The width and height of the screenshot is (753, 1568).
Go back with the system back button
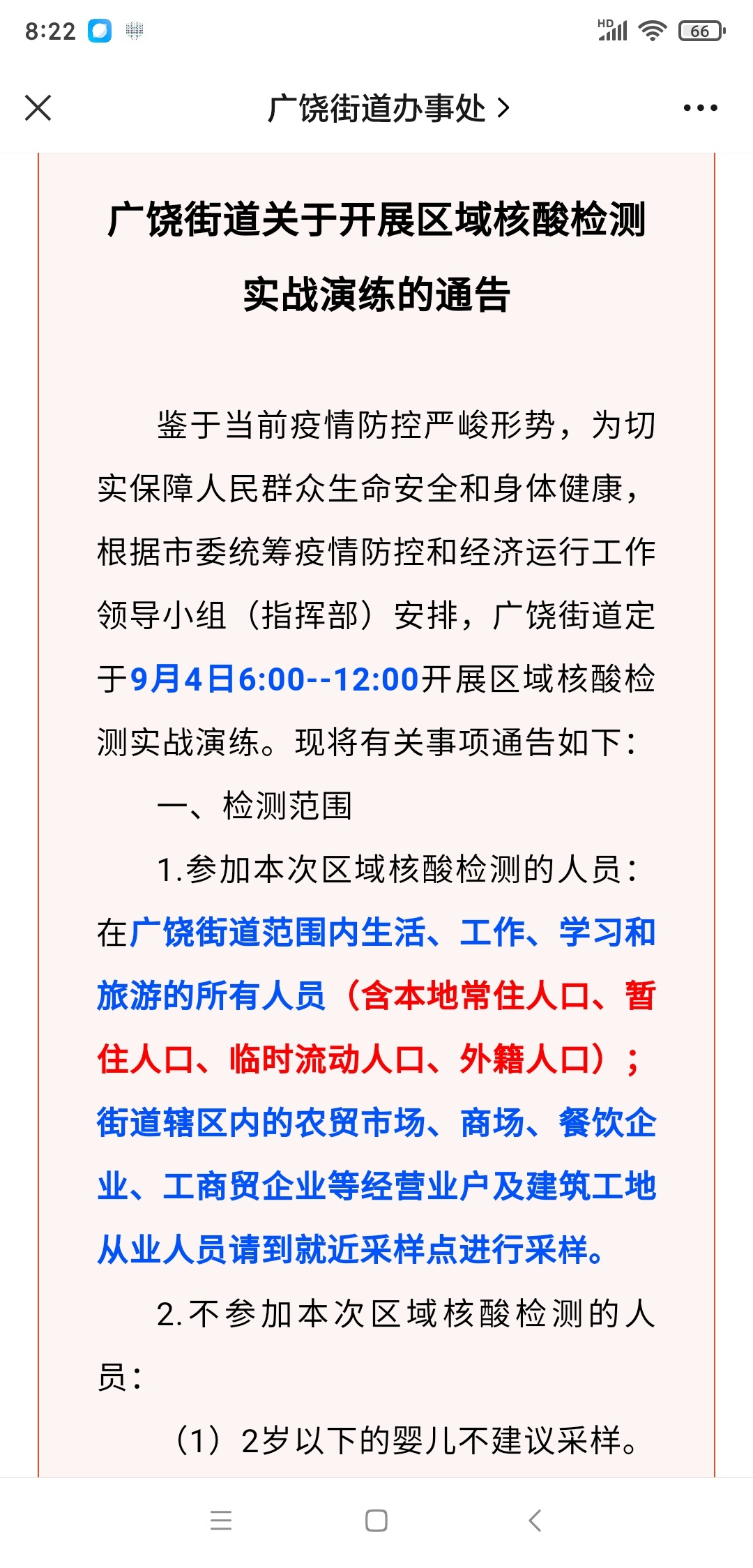535,1520
